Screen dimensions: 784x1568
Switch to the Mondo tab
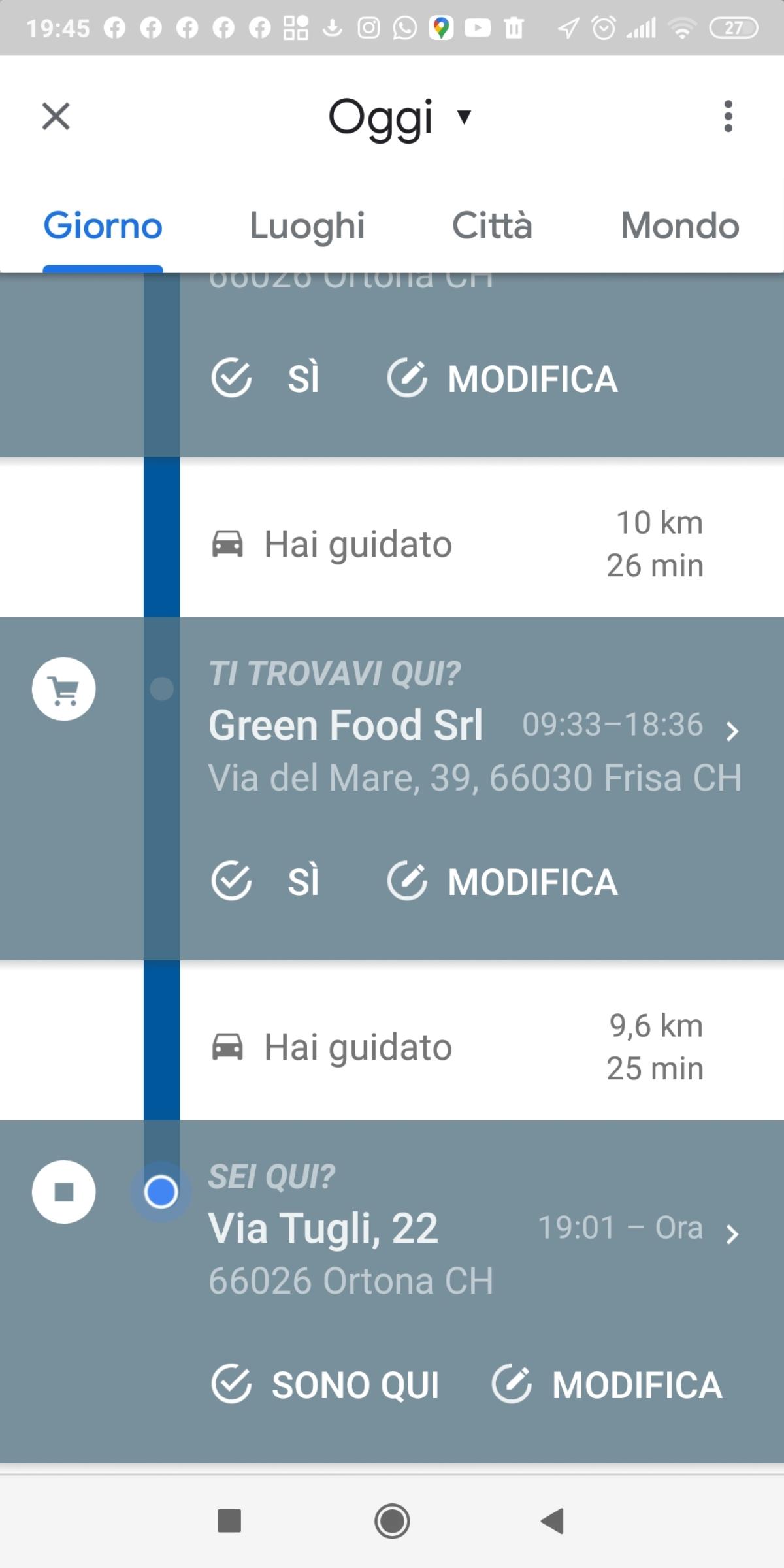tap(679, 226)
